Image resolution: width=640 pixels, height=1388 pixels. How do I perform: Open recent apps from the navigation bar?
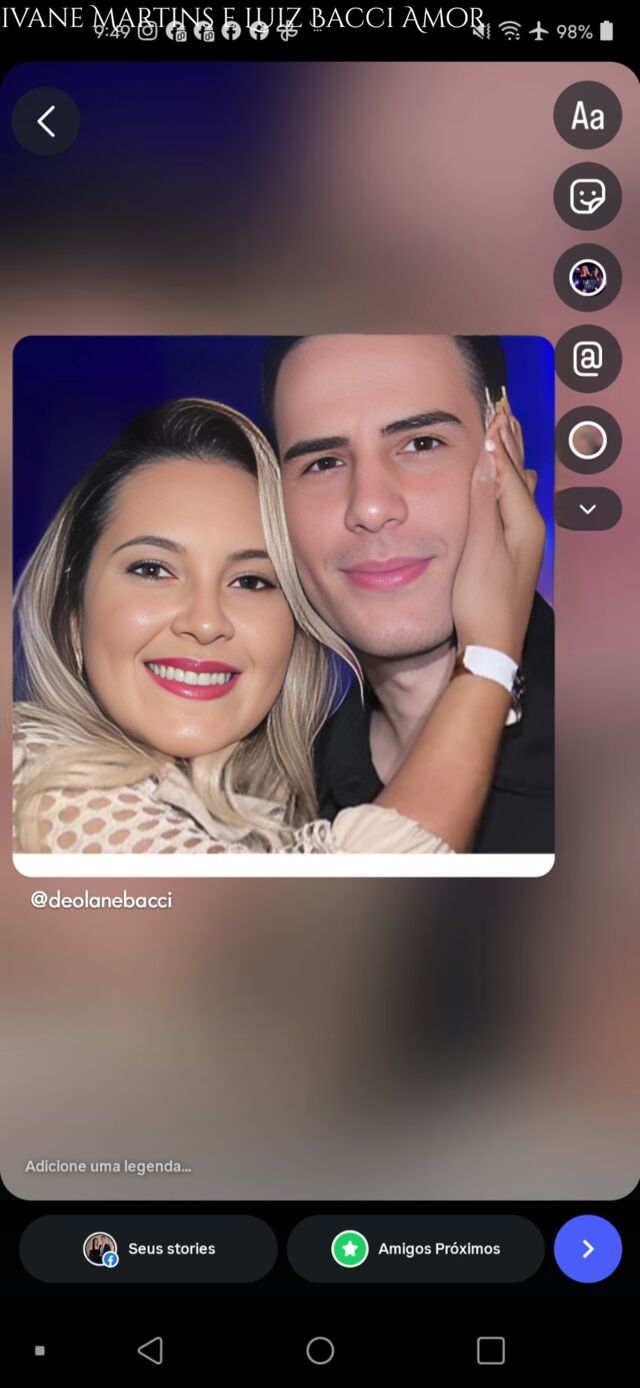click(491, 1351)
